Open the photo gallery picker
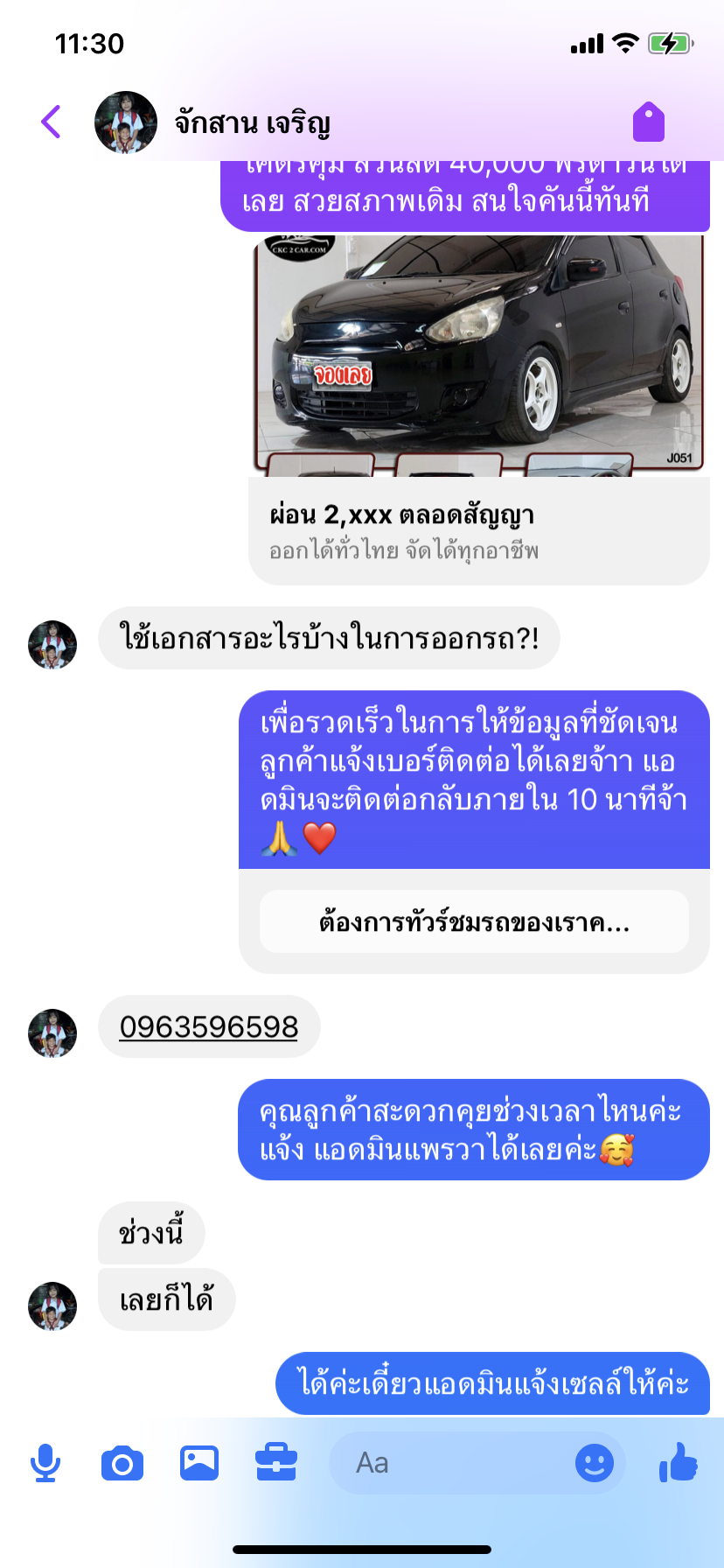724x1568 pixels. pos(199,1463)
